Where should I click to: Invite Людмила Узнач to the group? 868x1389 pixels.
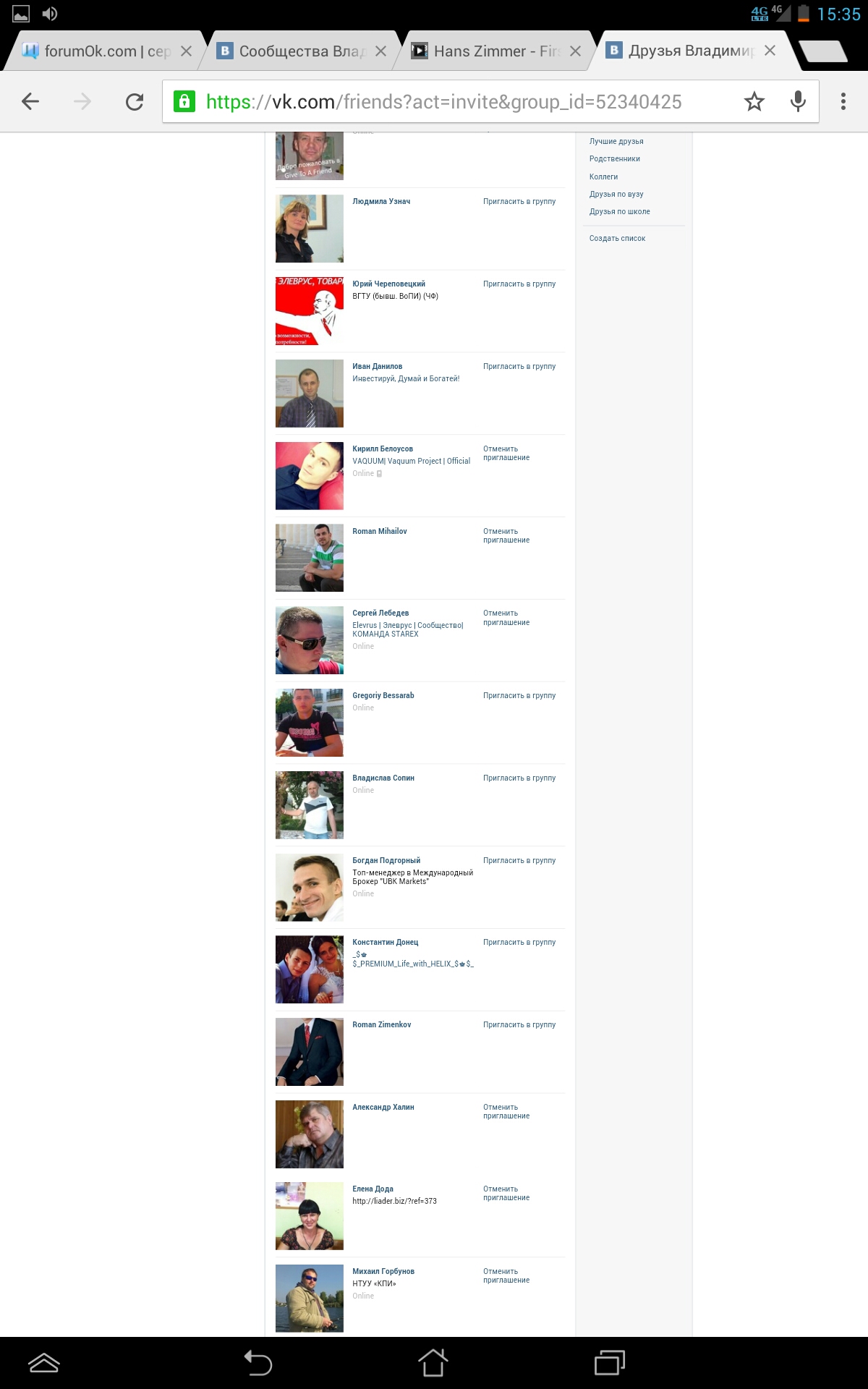[519, 202]
